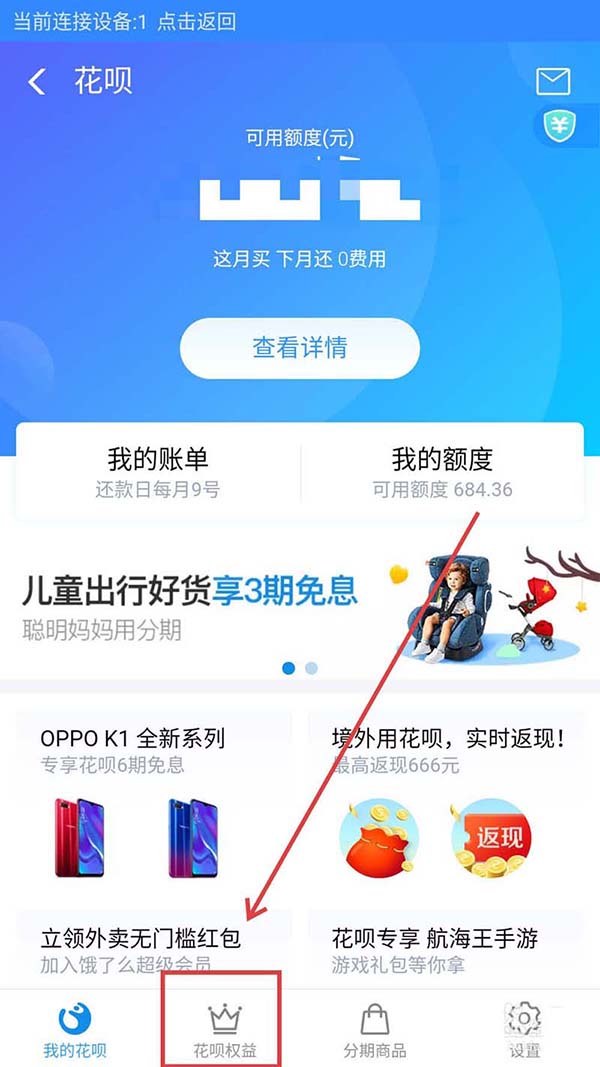Open the 境外用花呗 实时返现 card
600x1067 pixels.
pyautogui.click(x=447, y=800)
